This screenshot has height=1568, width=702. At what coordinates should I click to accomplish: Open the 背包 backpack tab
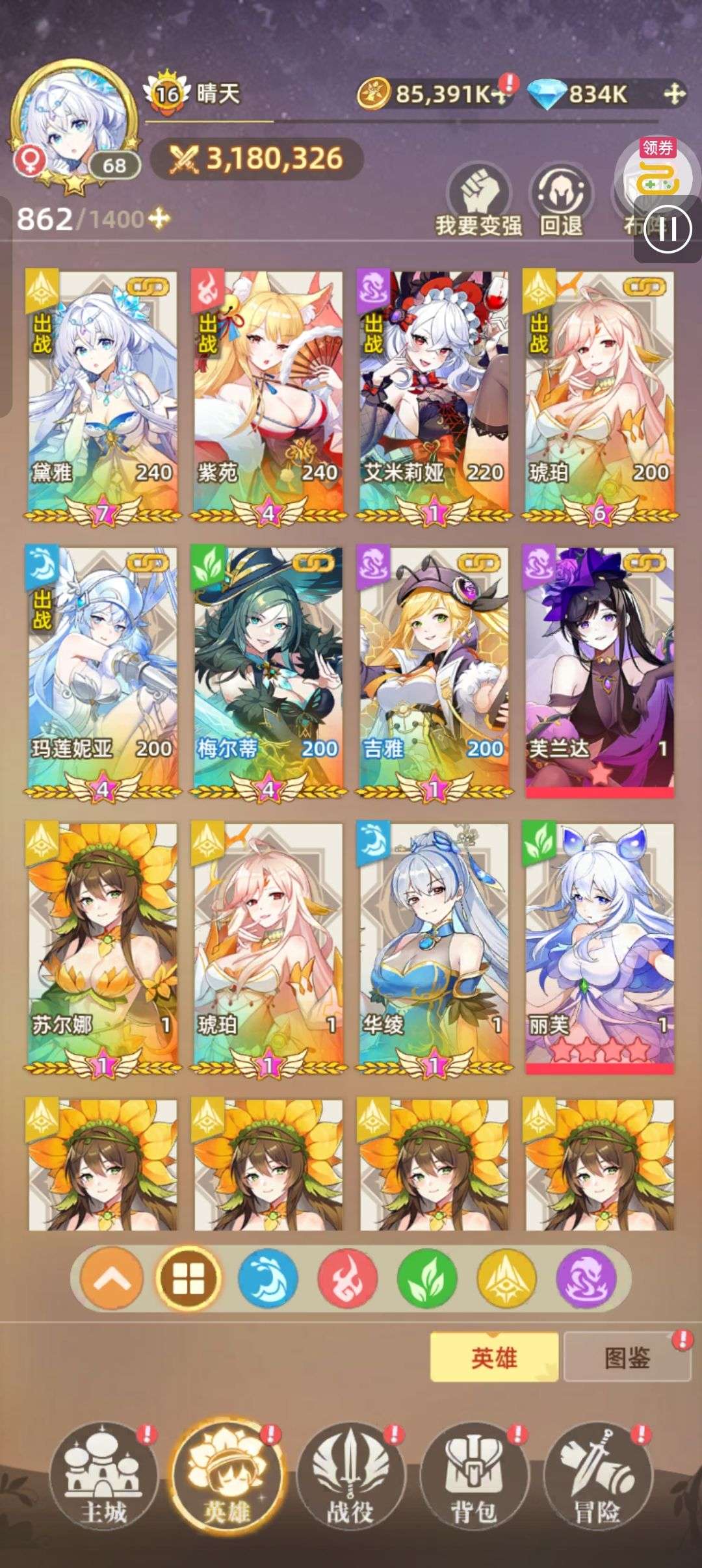click(x=474, y=1477)
